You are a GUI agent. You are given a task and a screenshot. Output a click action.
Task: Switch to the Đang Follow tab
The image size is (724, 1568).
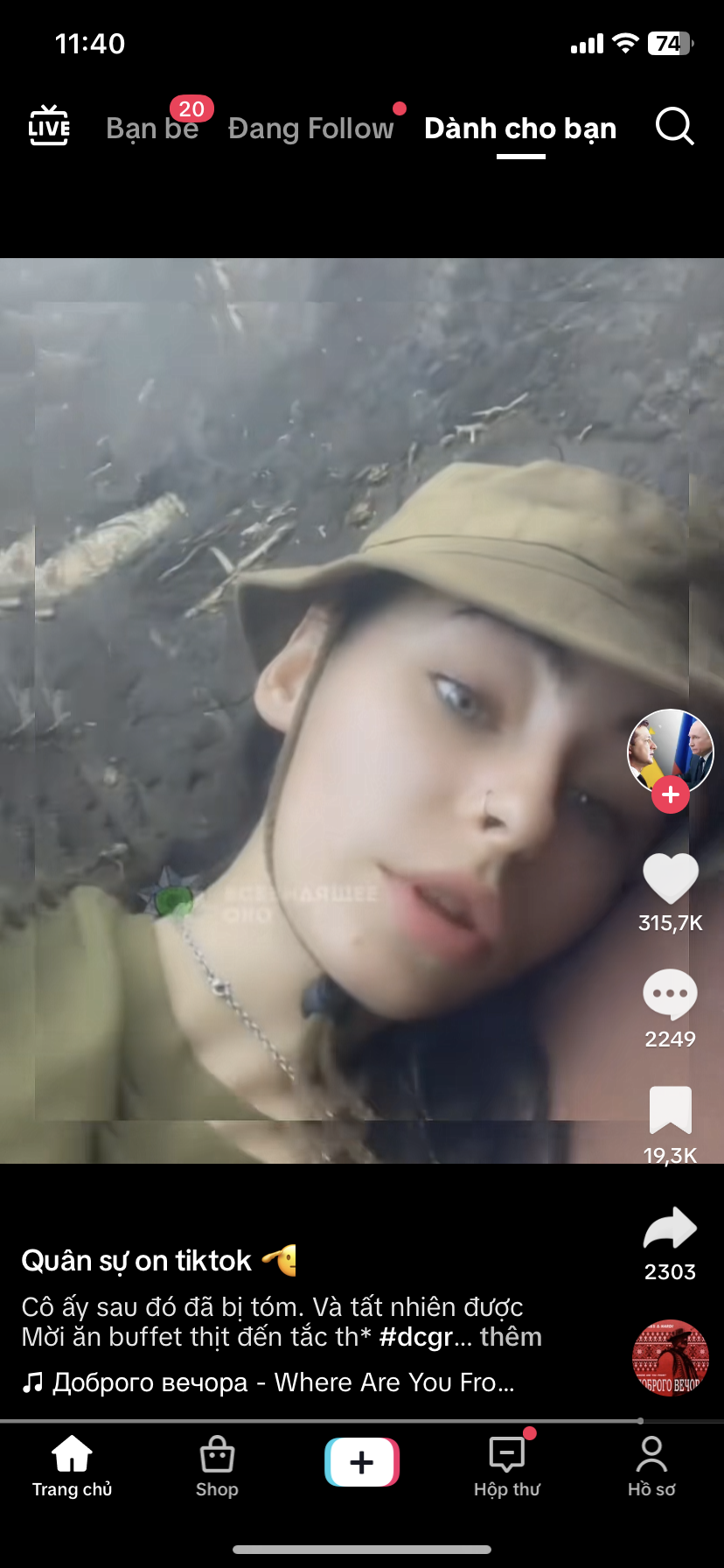tap(310, 129)
